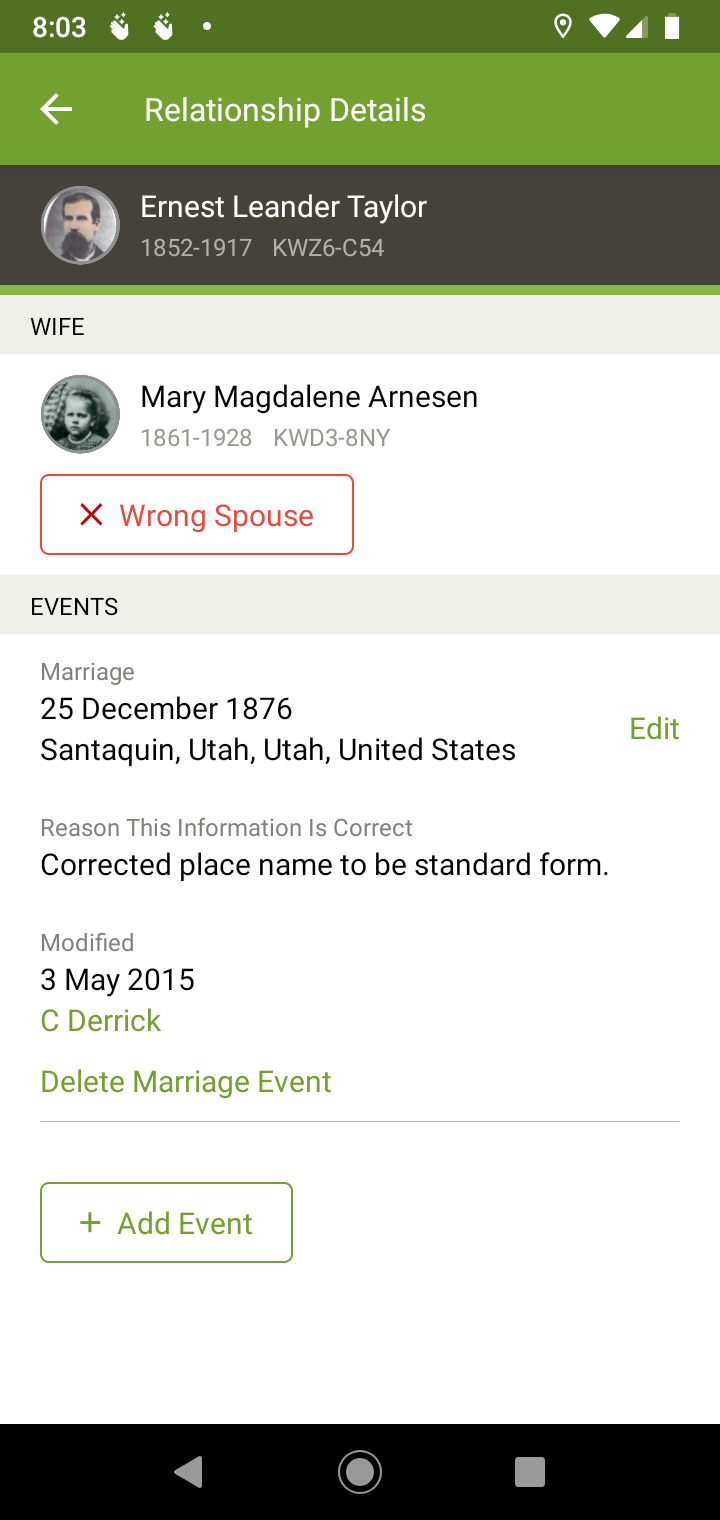Screen dimensions: 720x1520
Task: Edit the marriage event
Action: coord(654,728)
